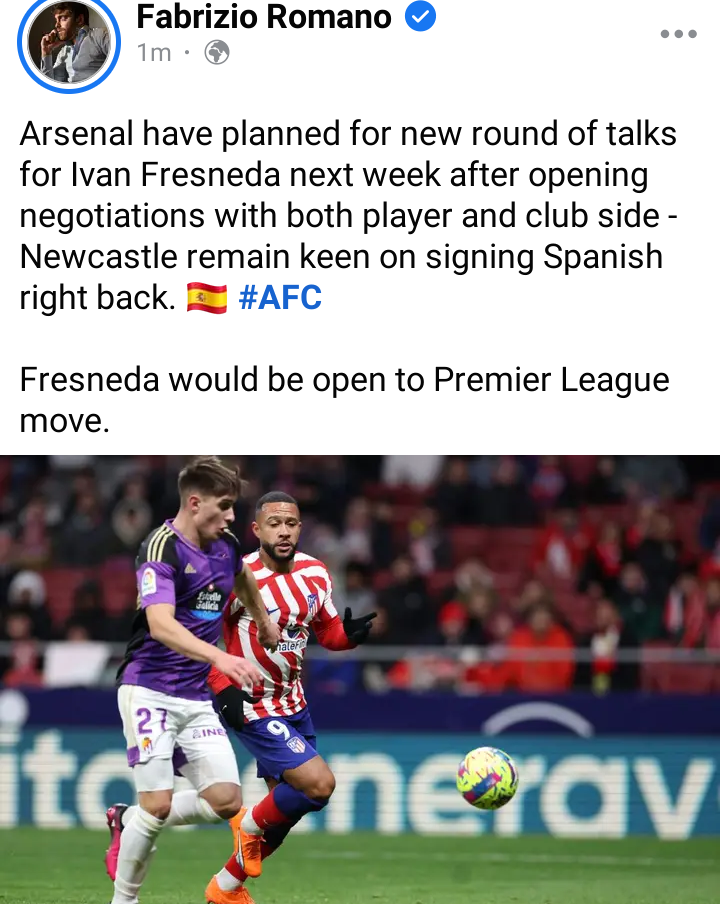View the post's match photo full screen
Image resolution: width=720 pixels, height=904 pixels.
pos(360,680)
